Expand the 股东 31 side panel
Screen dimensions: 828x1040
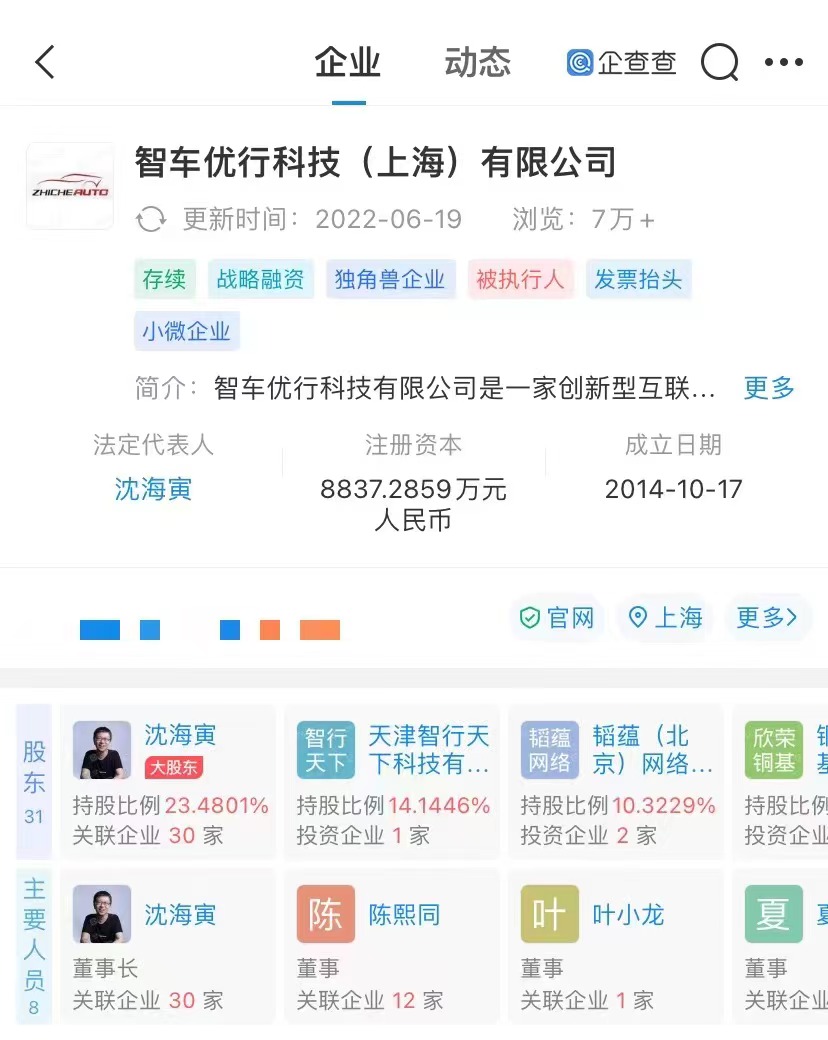click(33, 780)
